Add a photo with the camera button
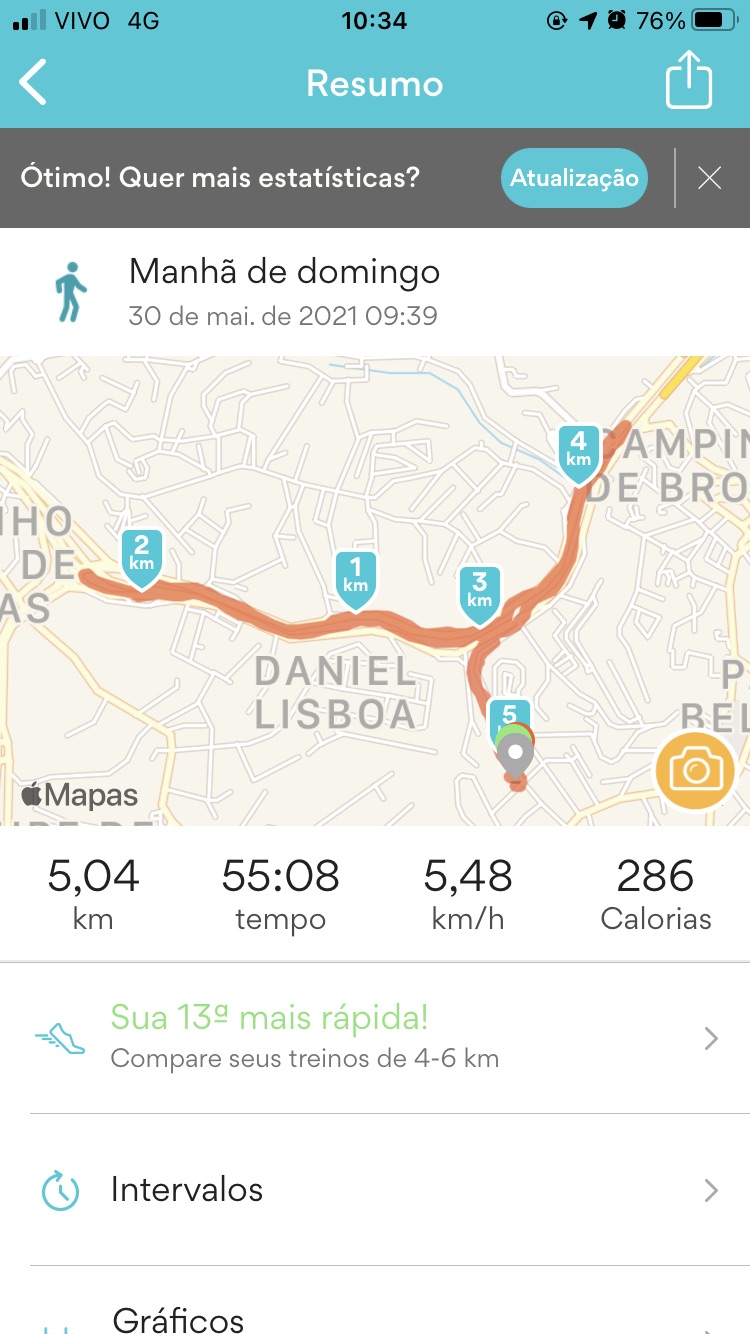The height and width of the screenshot is (1334, 750). (x=695, y=770)
